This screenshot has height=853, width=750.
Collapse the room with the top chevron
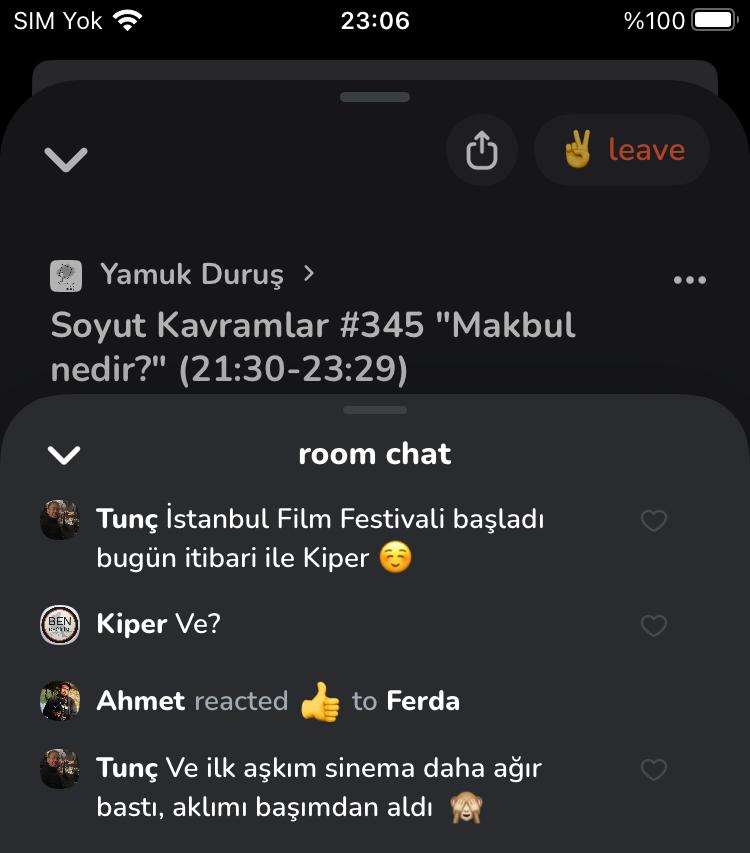tap(66, 158)
